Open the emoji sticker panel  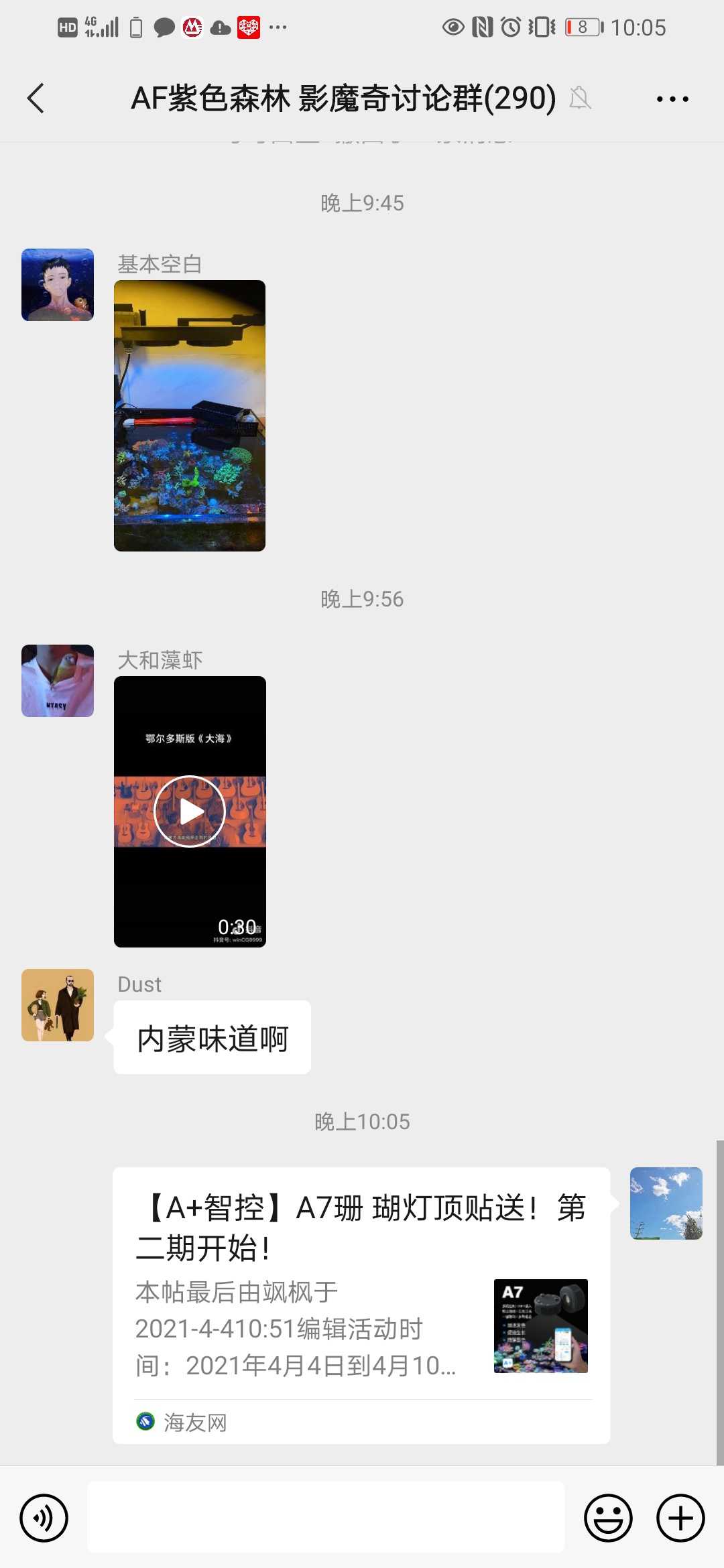608,1518
